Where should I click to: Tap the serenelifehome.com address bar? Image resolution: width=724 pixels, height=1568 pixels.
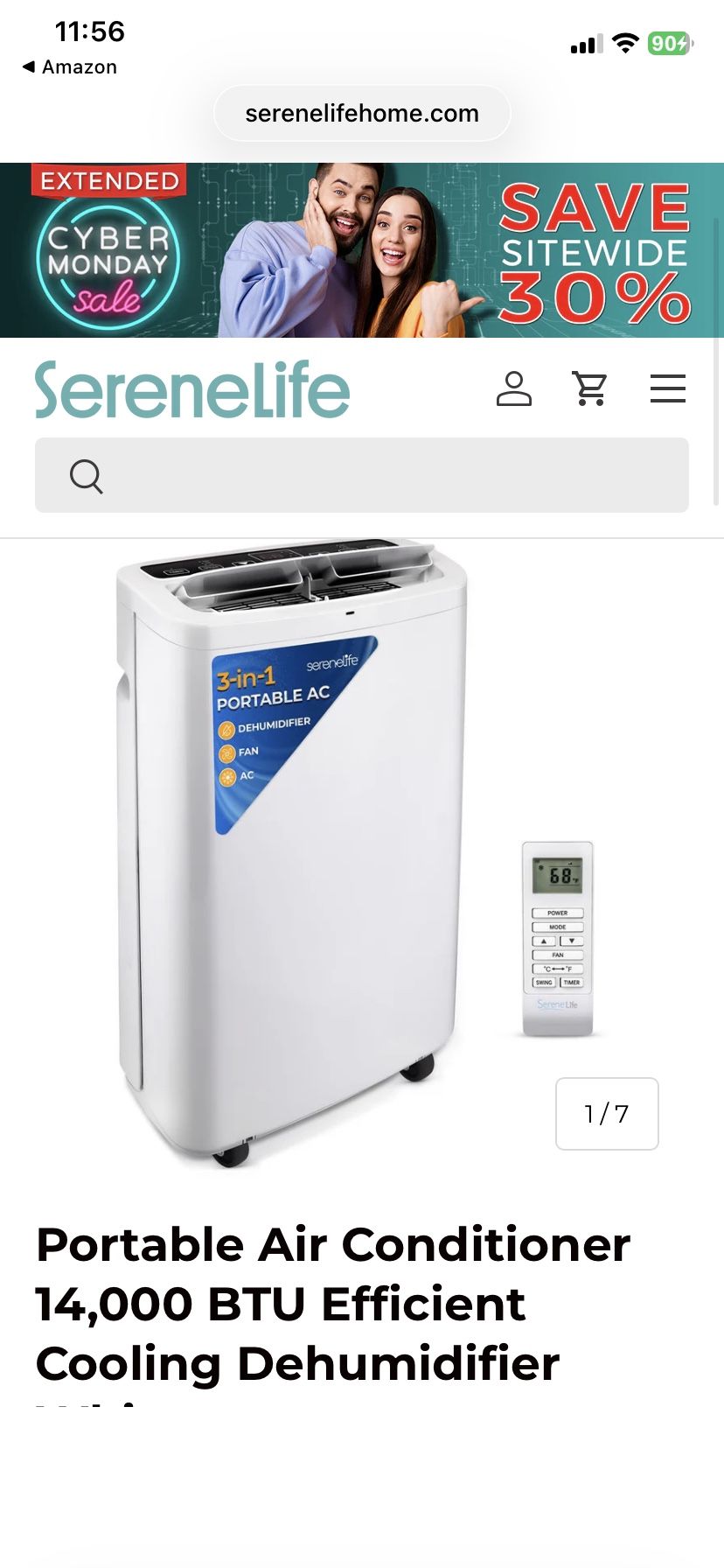(361, 112)
